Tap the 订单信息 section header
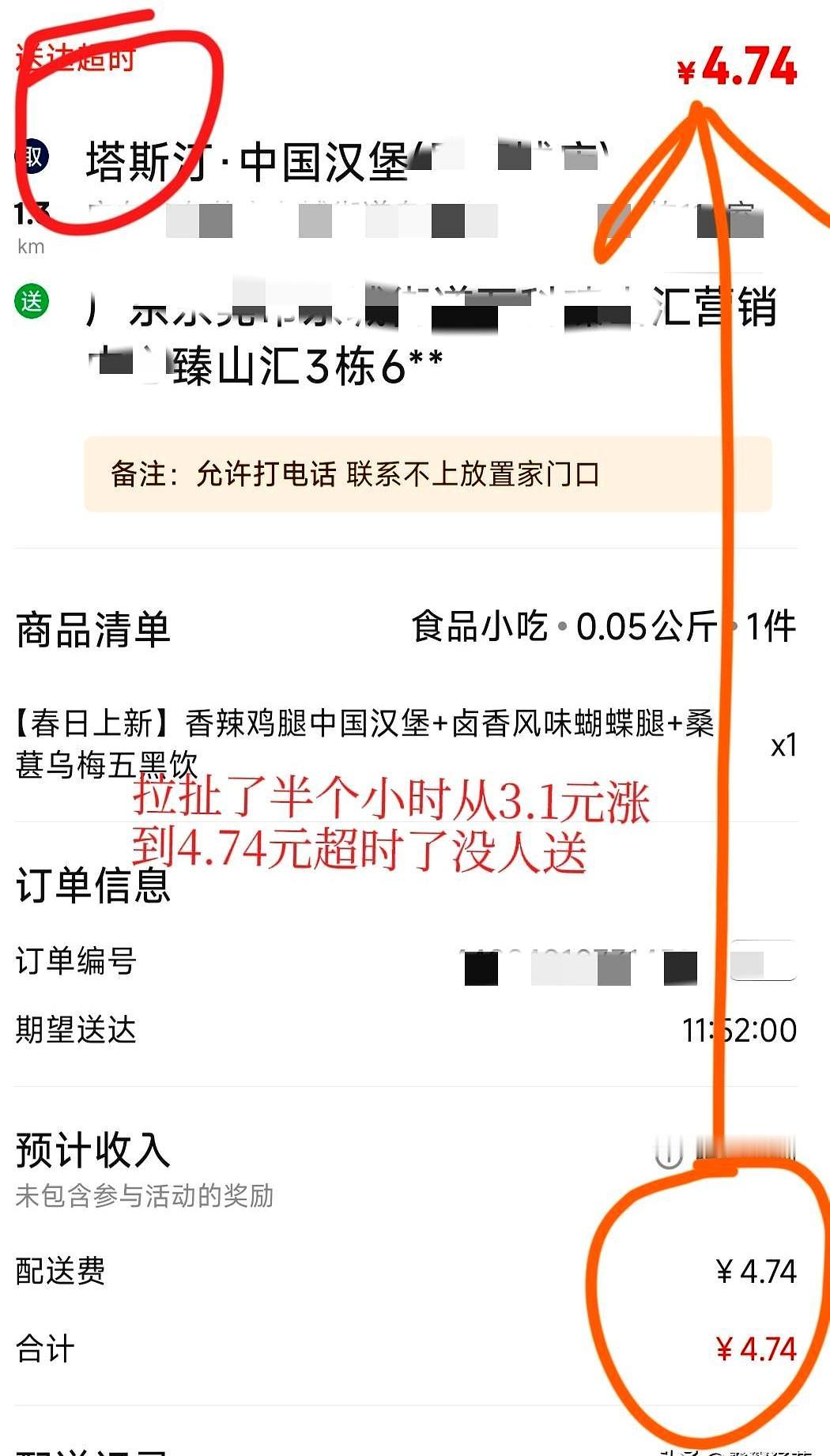Image resolution: width=830 pixels, height=1456 pixels. (x=91, y=887)
